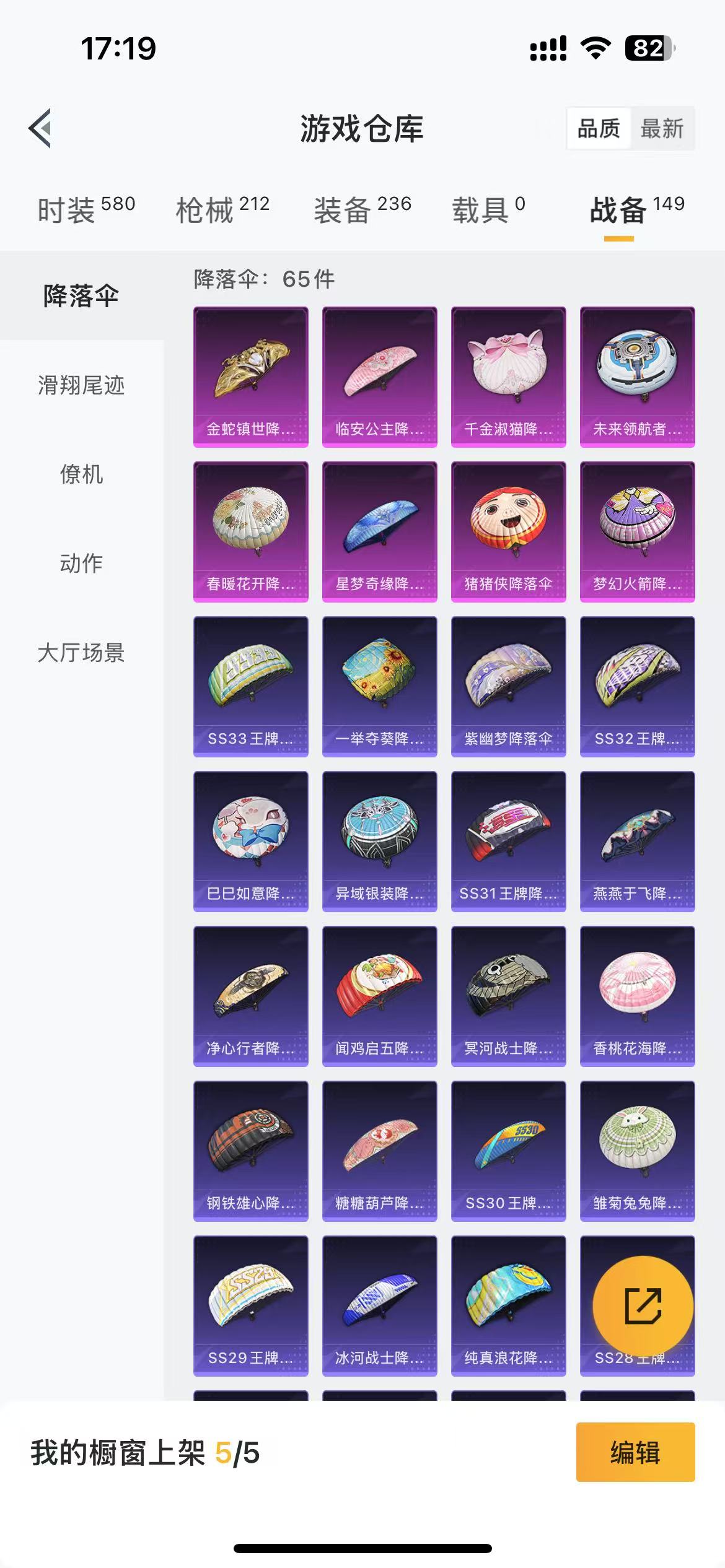Switch to the 装备 tab

pos(362,209)
